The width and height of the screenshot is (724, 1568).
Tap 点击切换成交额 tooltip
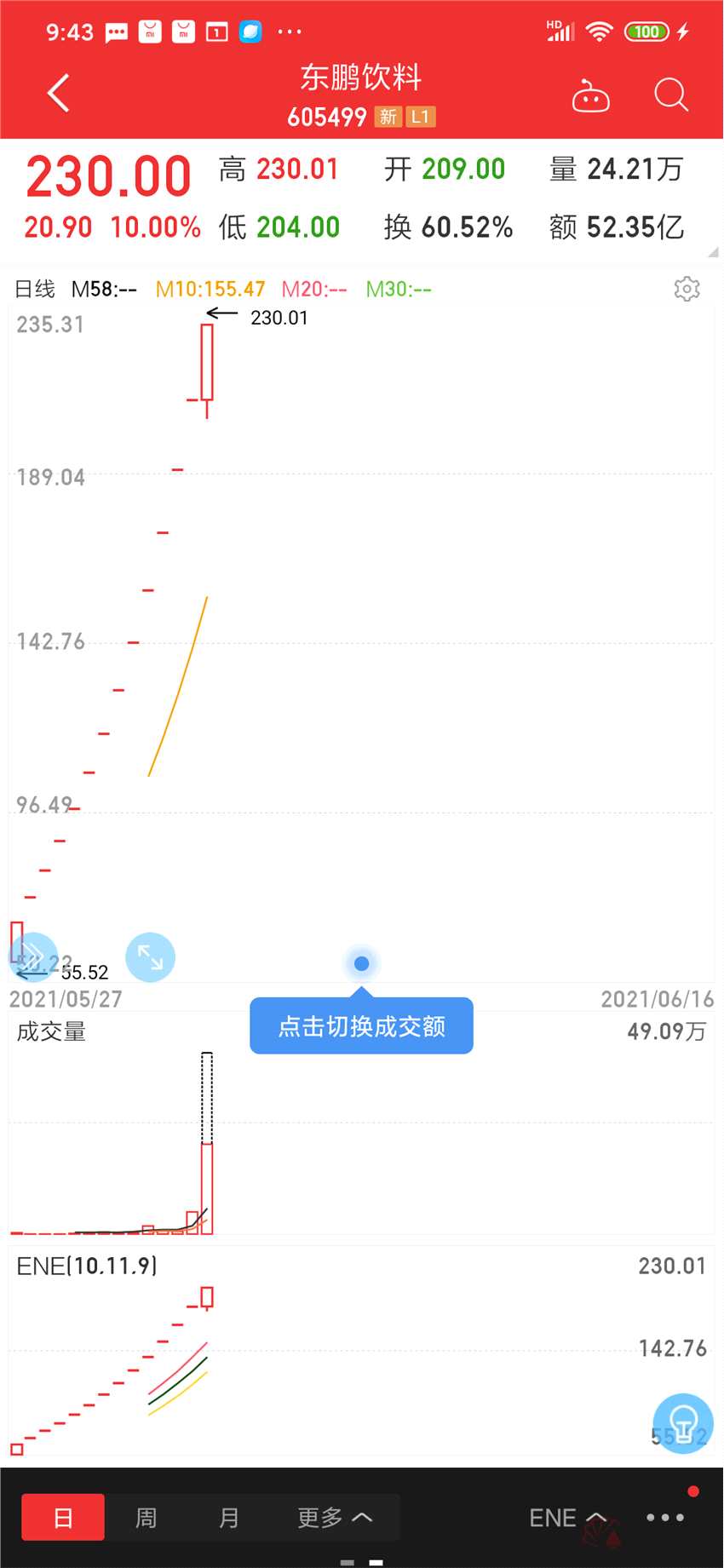click(361, 1026)
